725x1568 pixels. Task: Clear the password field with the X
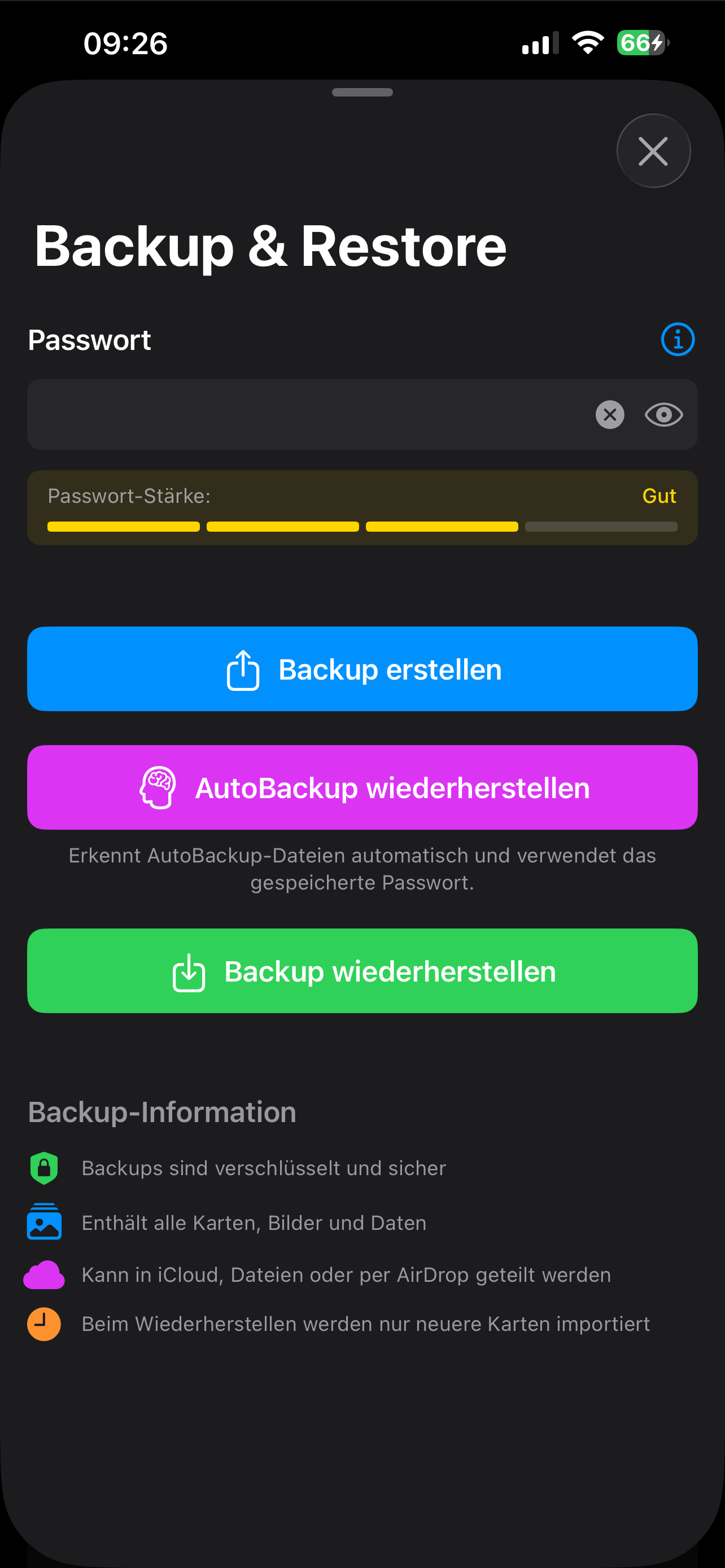click(608, 414)
